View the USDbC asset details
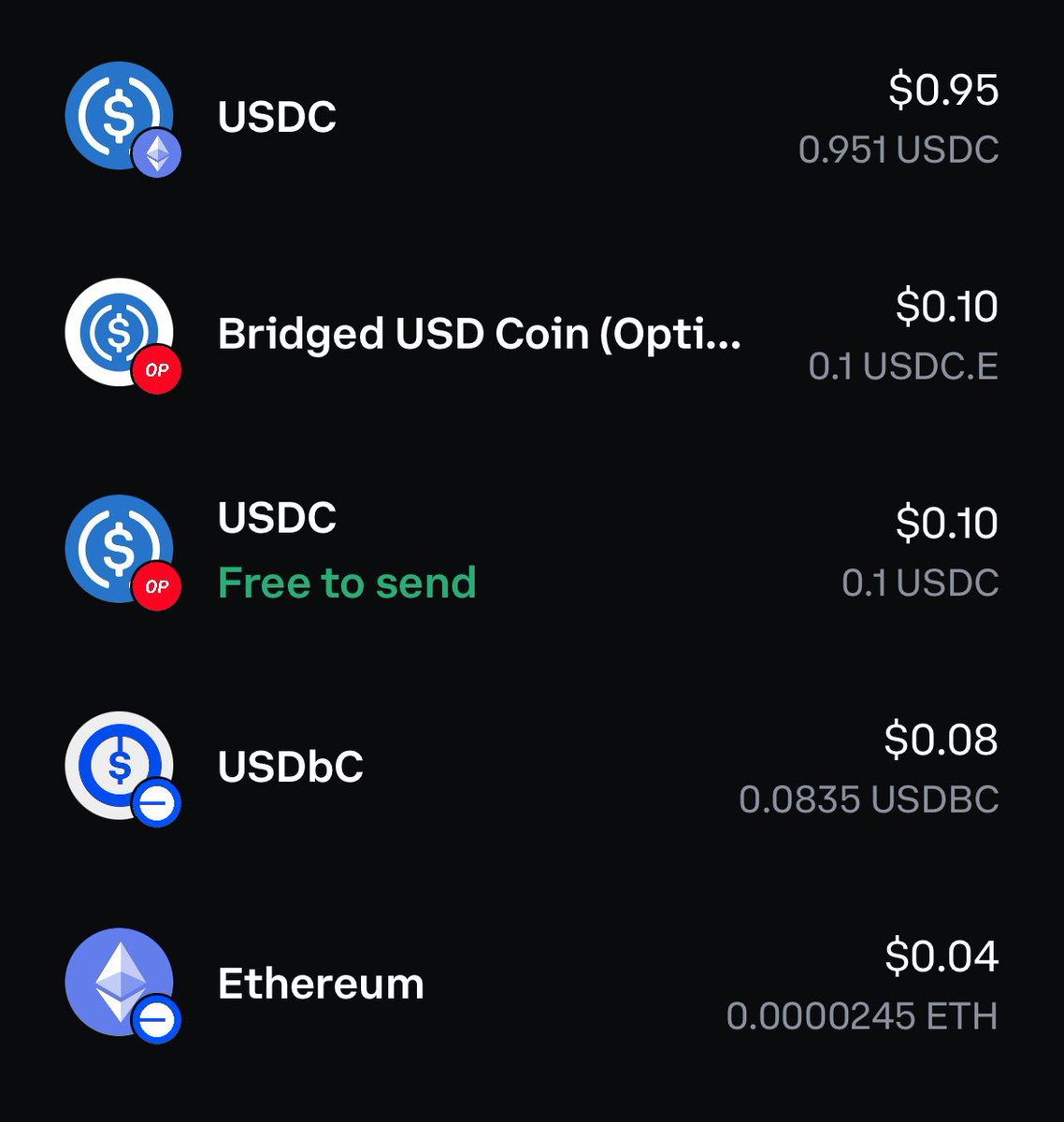Viewport: 1064px width, 1122px height. click(x=532, y=769)
